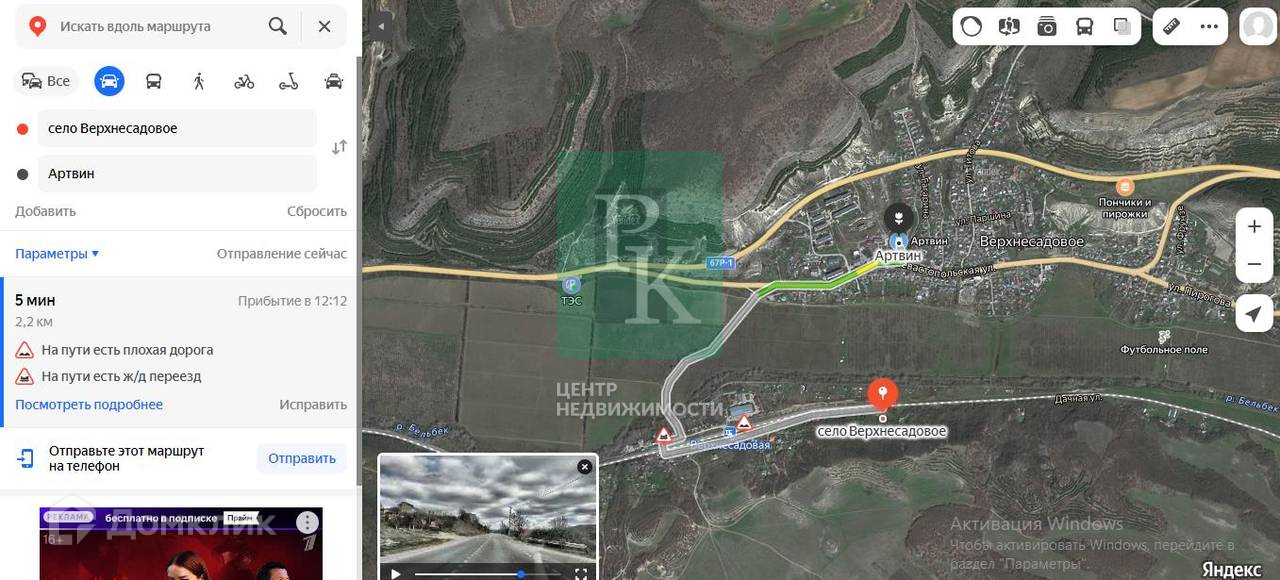1280x580 pixels.
Task: Reset the route with 'Сбросить'
Action: [316, 211]
